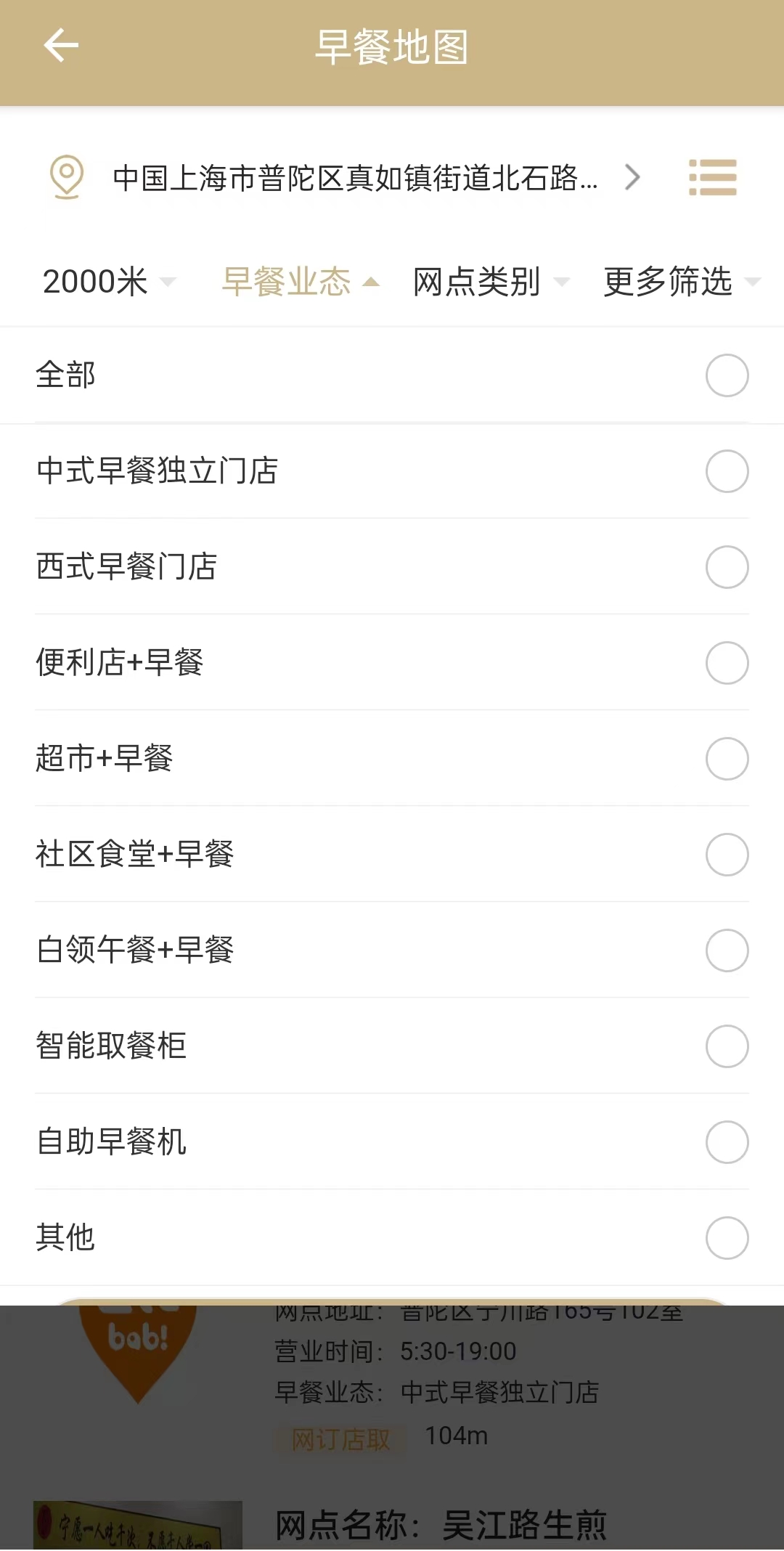The height and width of the screenshot is (1551, 784).
Task: Pick 白领午餐+早餐
Action: point(727,950)
